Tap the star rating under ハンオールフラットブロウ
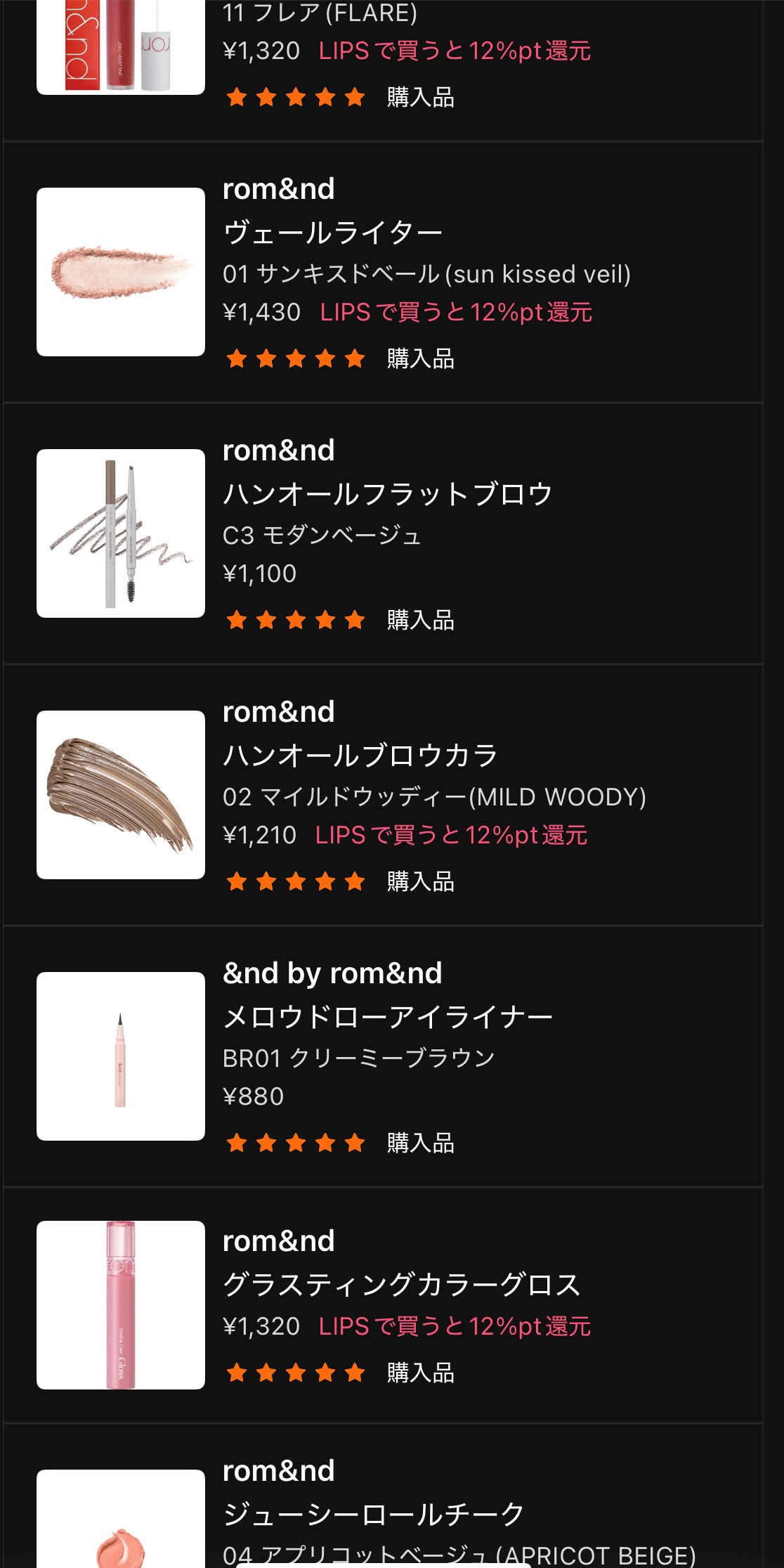 (295, 621)
